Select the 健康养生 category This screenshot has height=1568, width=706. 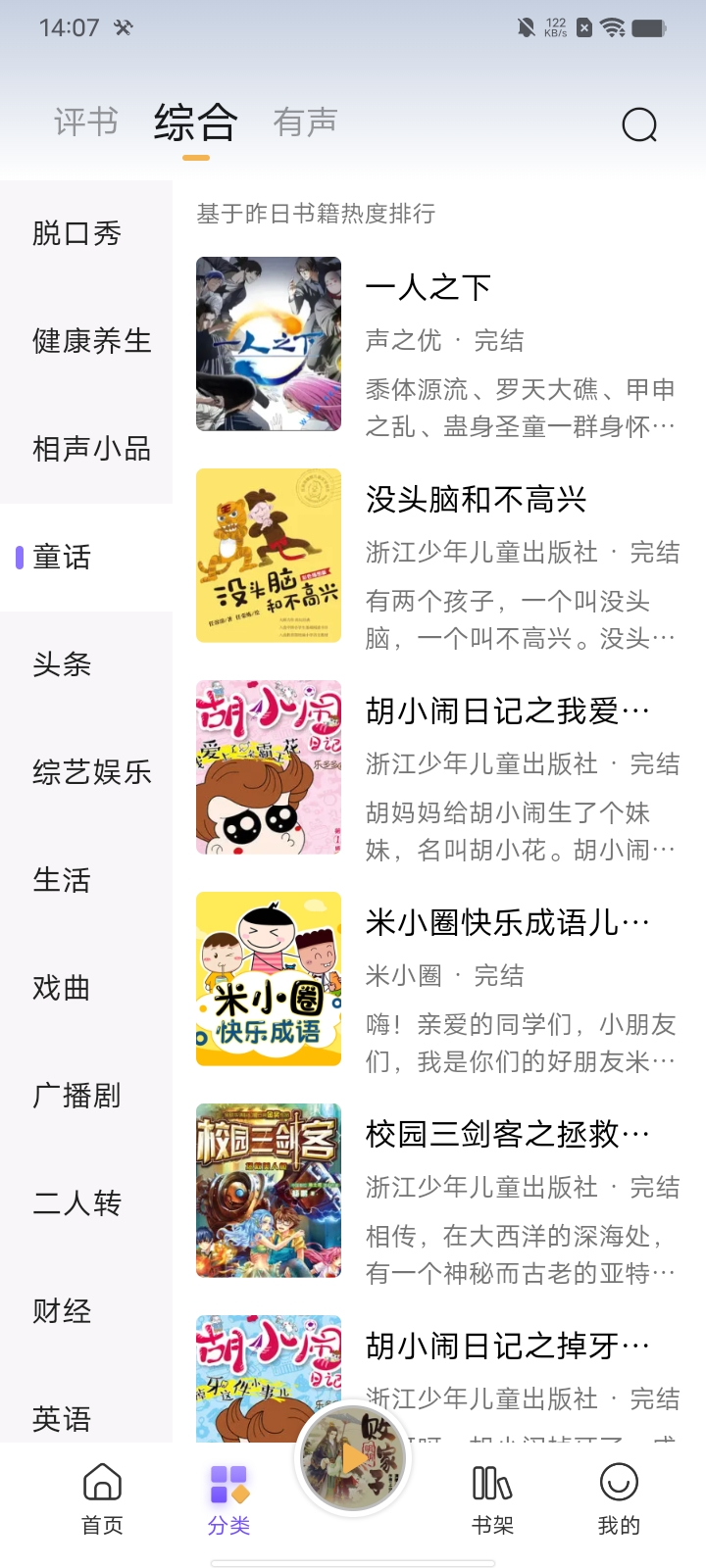(x=92, y=341)
